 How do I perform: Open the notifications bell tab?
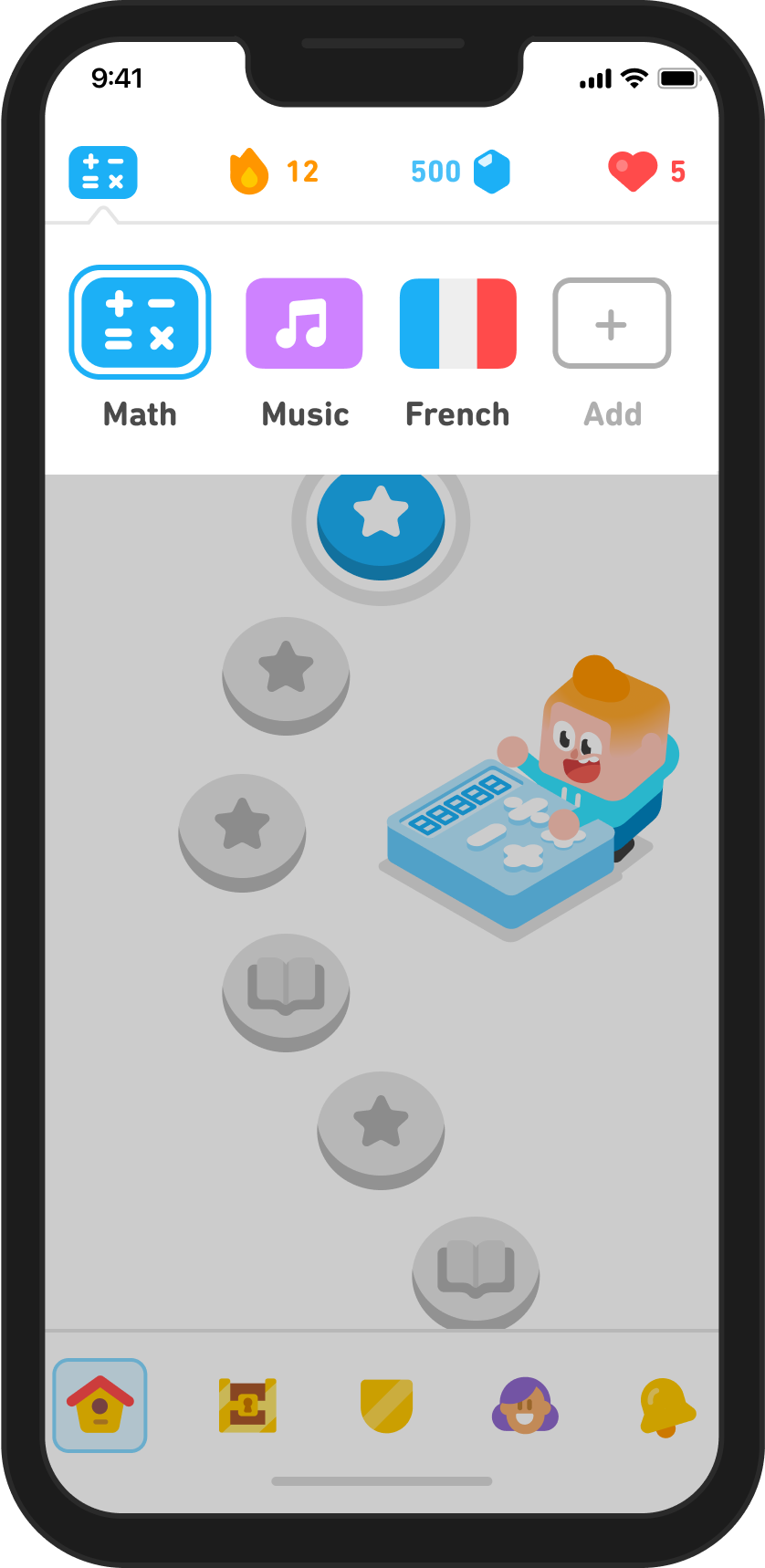pyautogui.click(x=665, y=1406)
